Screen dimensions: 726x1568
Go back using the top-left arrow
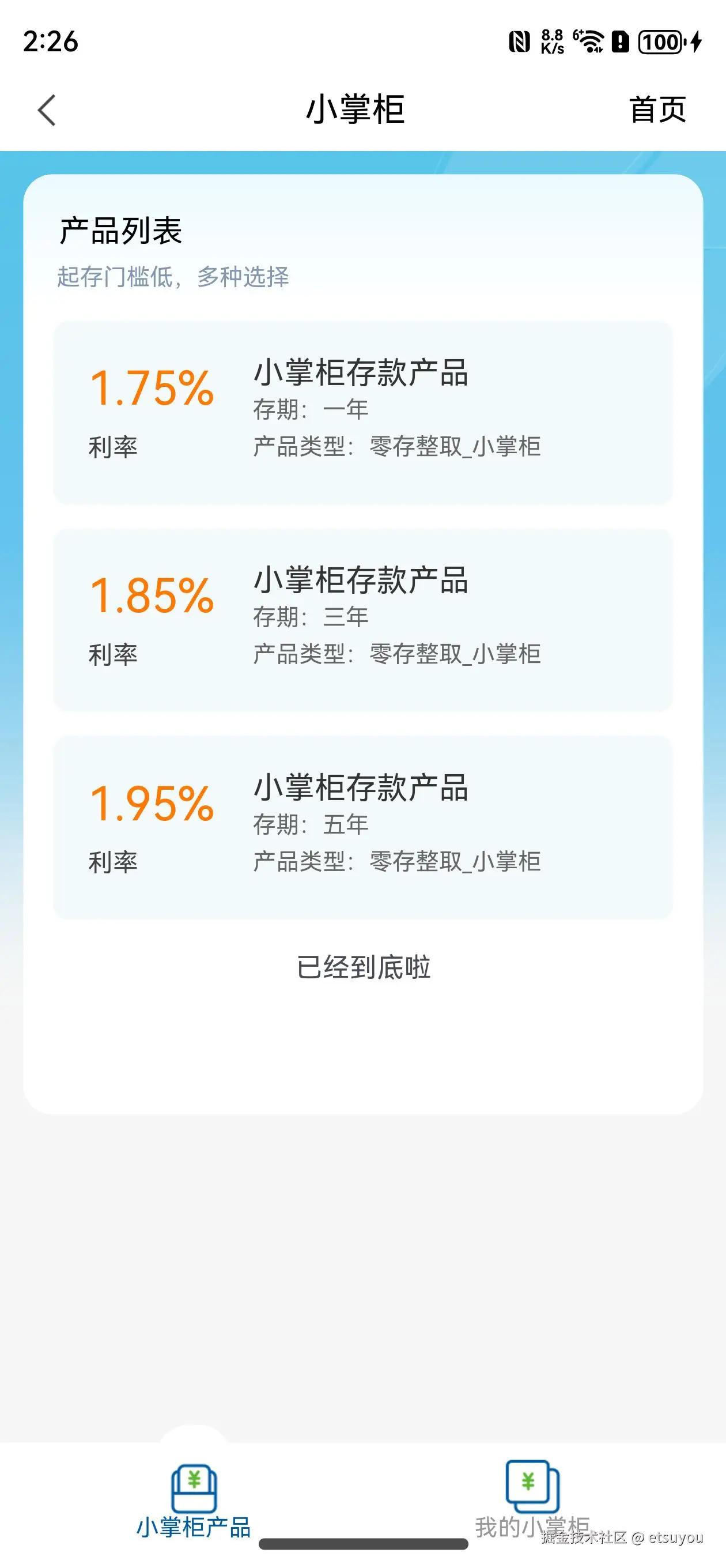47,110
